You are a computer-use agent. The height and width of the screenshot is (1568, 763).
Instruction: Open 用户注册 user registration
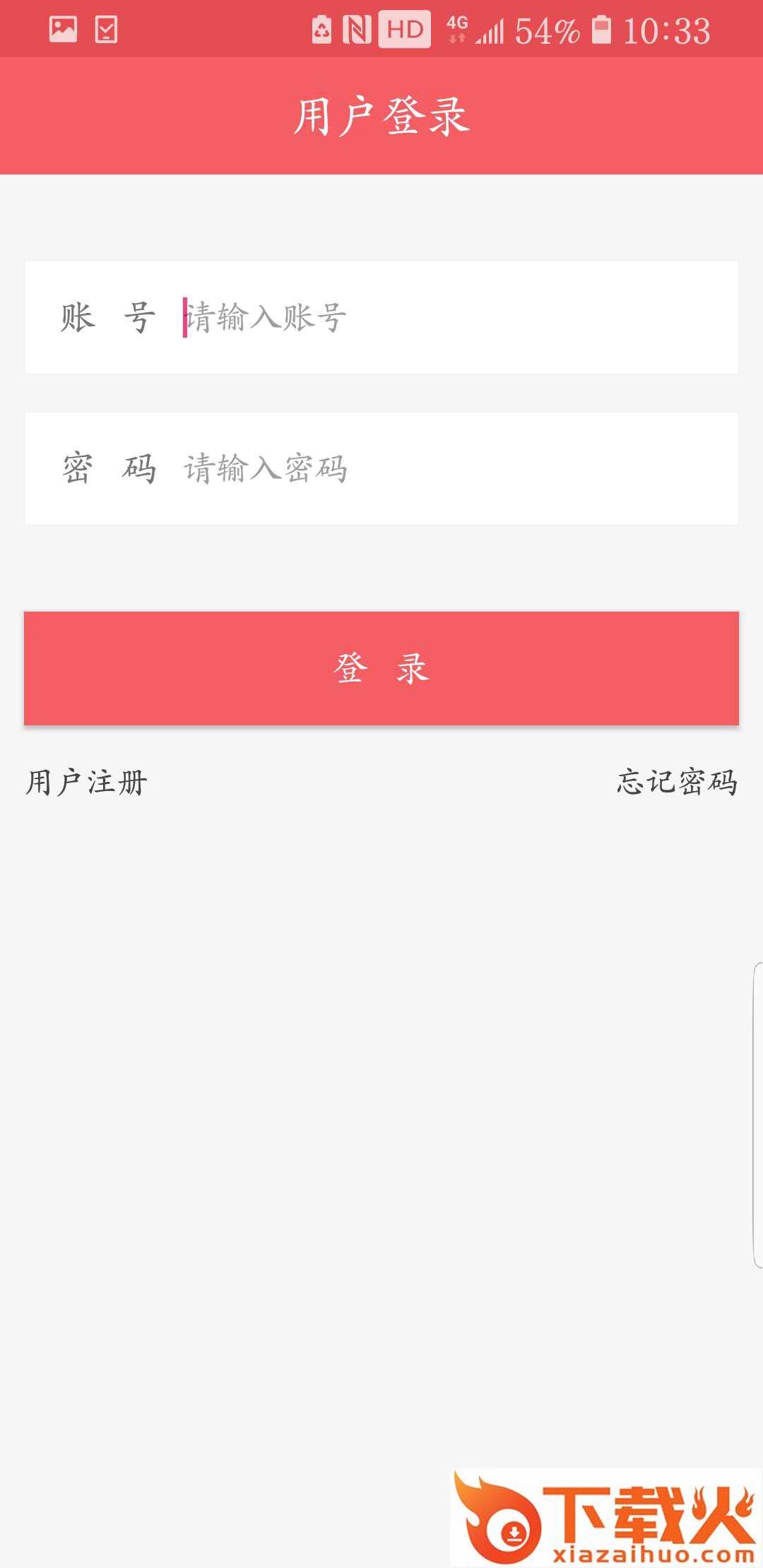click(87, 783)
